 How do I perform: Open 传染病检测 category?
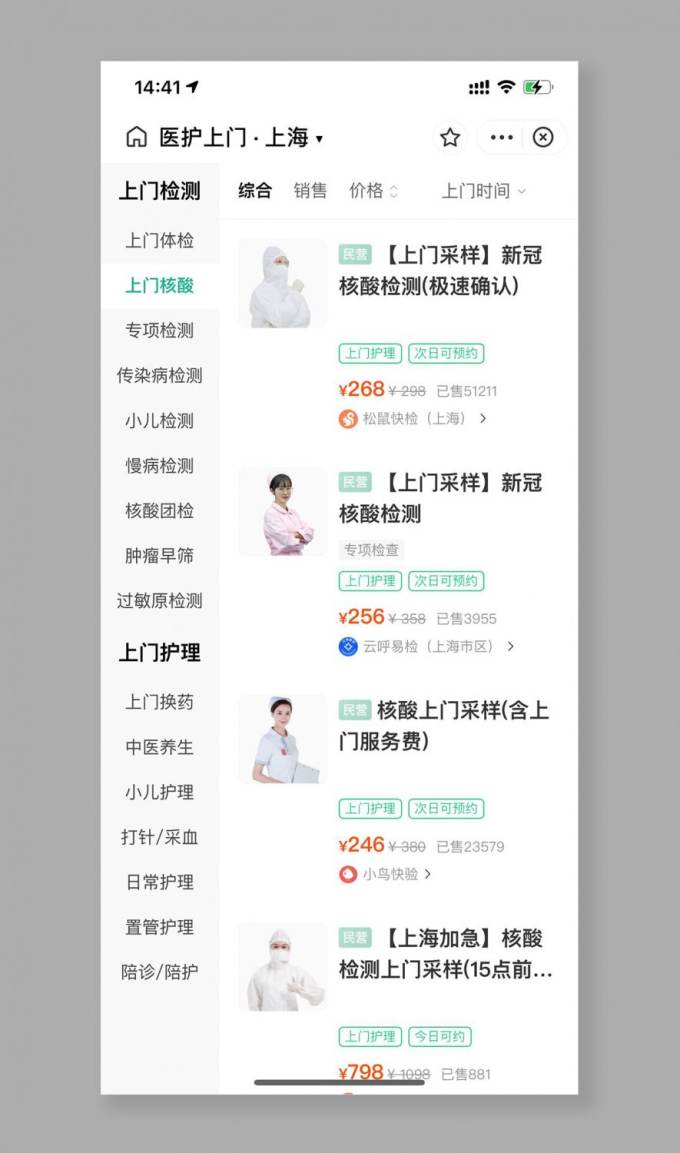(159, 375)
